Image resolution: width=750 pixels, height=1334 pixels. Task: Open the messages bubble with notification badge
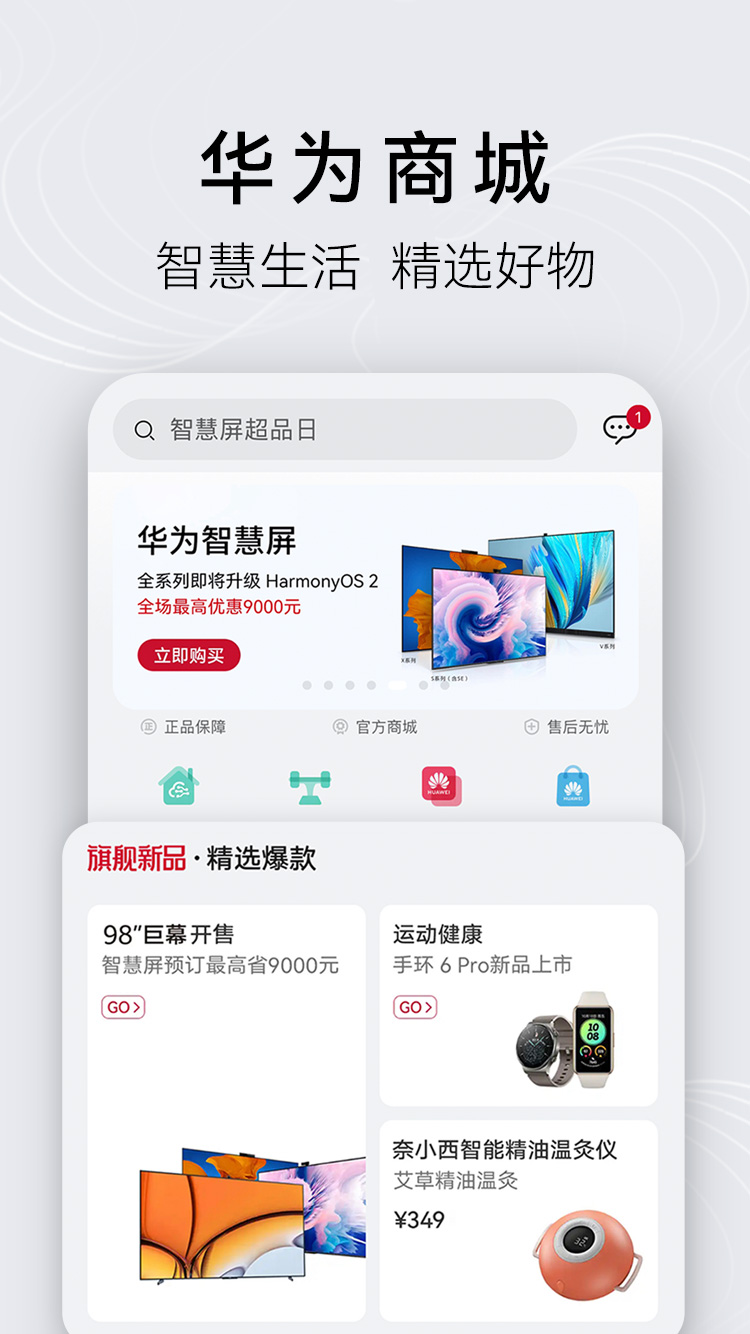click(621, 428)
